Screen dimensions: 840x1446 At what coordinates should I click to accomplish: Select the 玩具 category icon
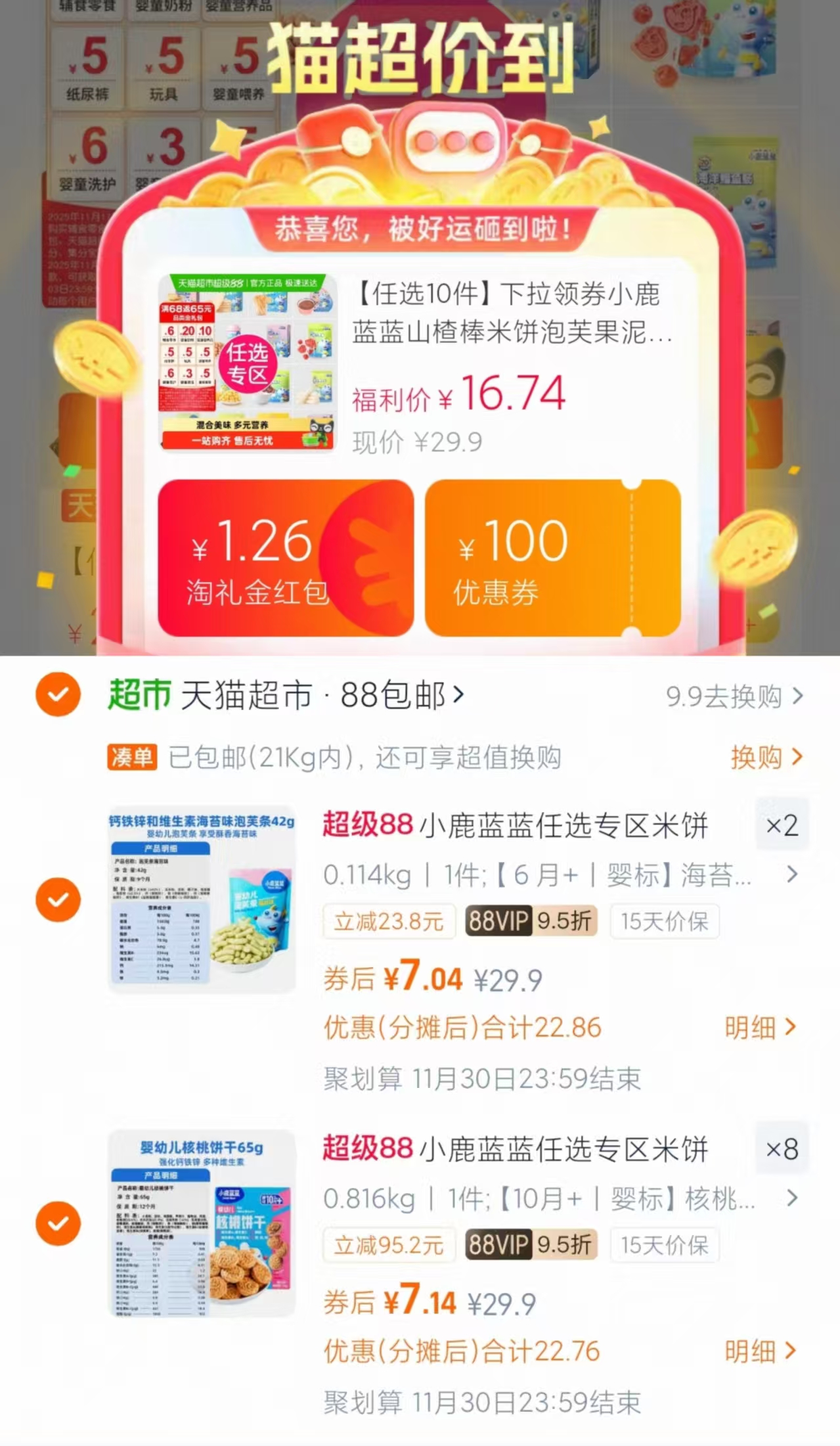click(166, 66)
